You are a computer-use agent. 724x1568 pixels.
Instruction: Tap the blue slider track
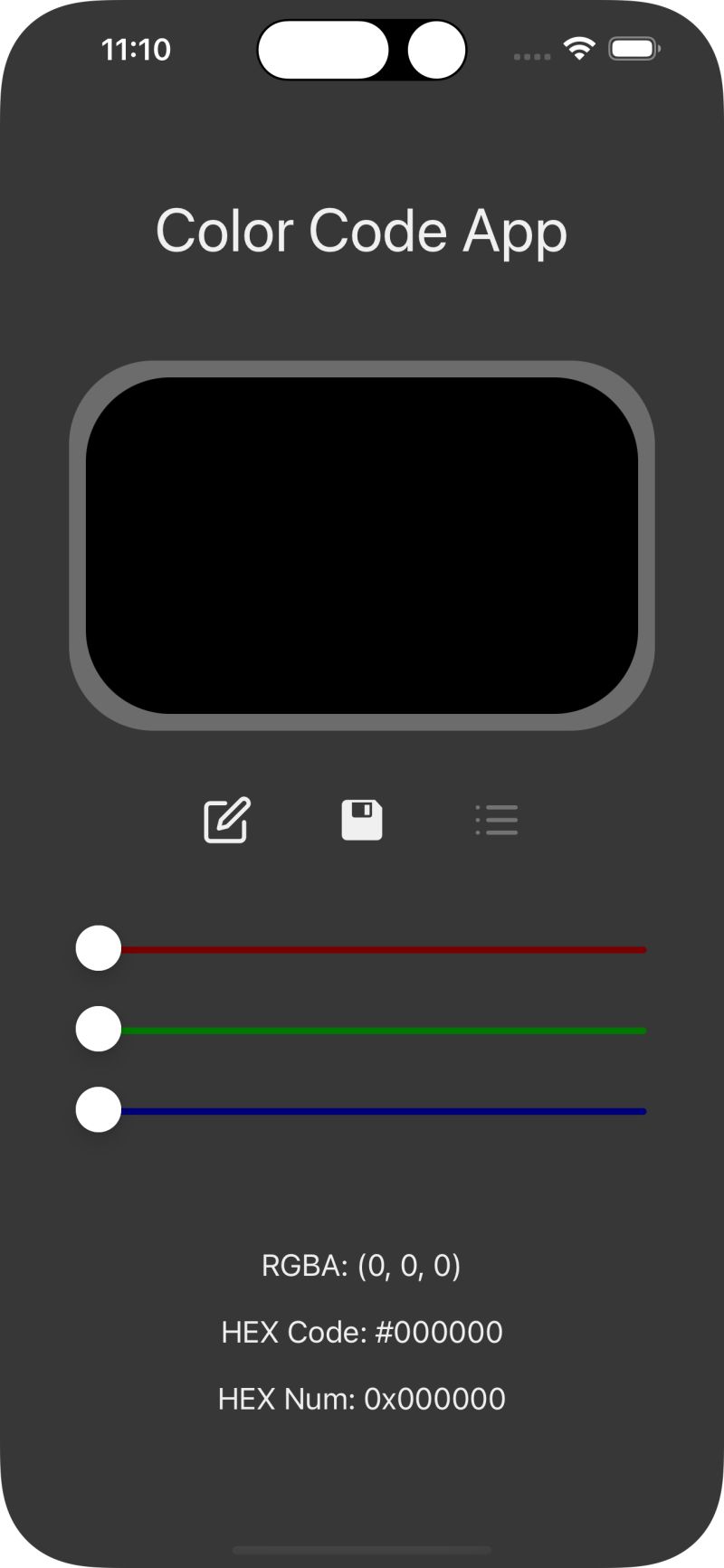[x=380, y=1111]
